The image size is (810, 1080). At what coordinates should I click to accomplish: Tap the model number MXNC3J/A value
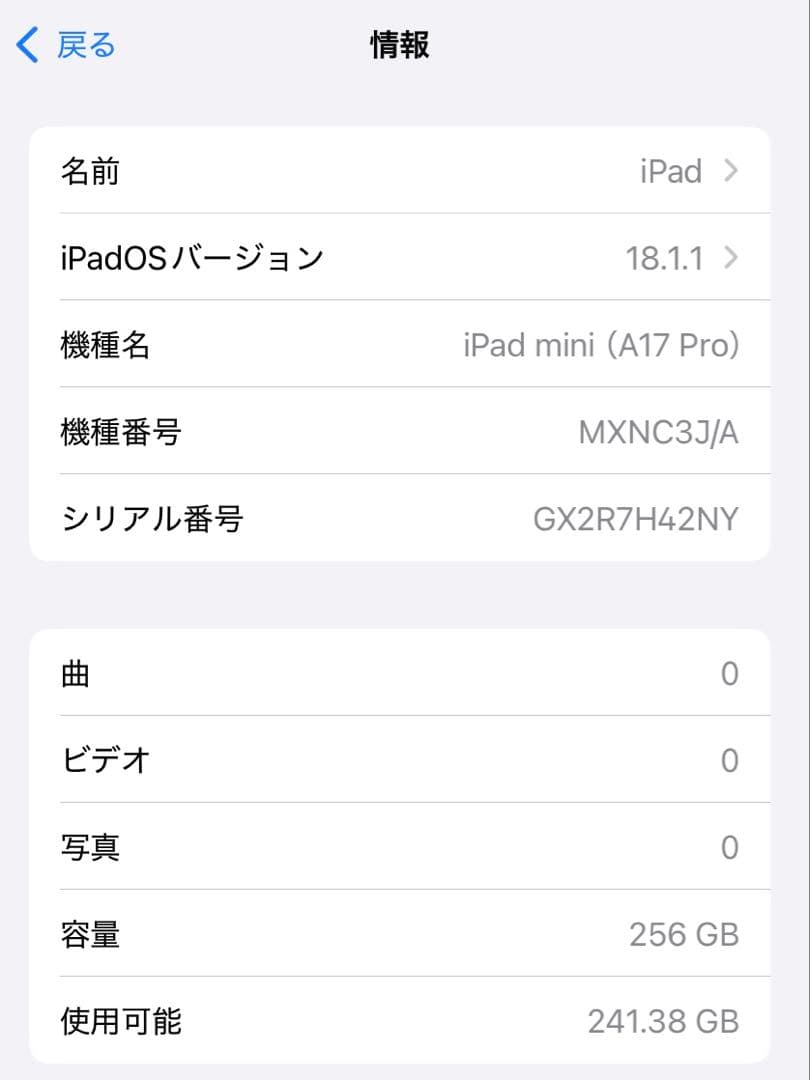coord(660,431)
